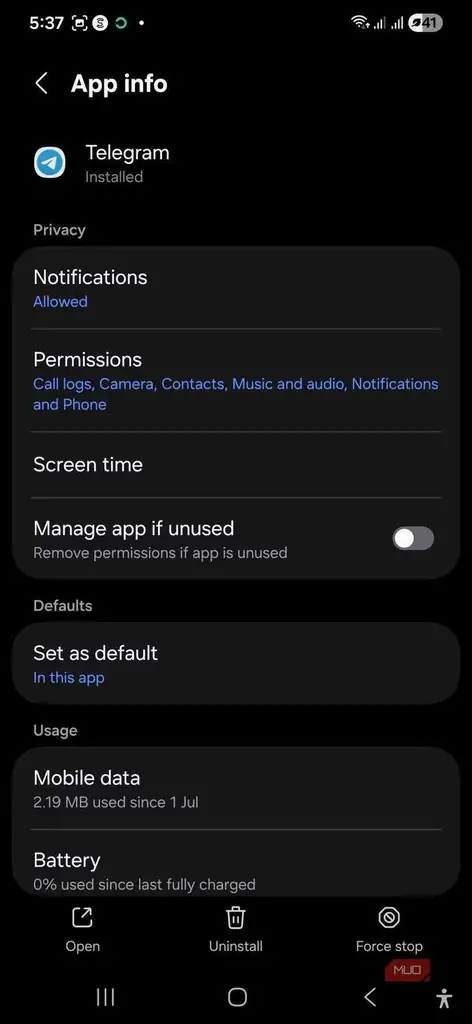Viewport: 472px width, 1024px height.
Task: Open the recent apps view
Action: point(105,997)
